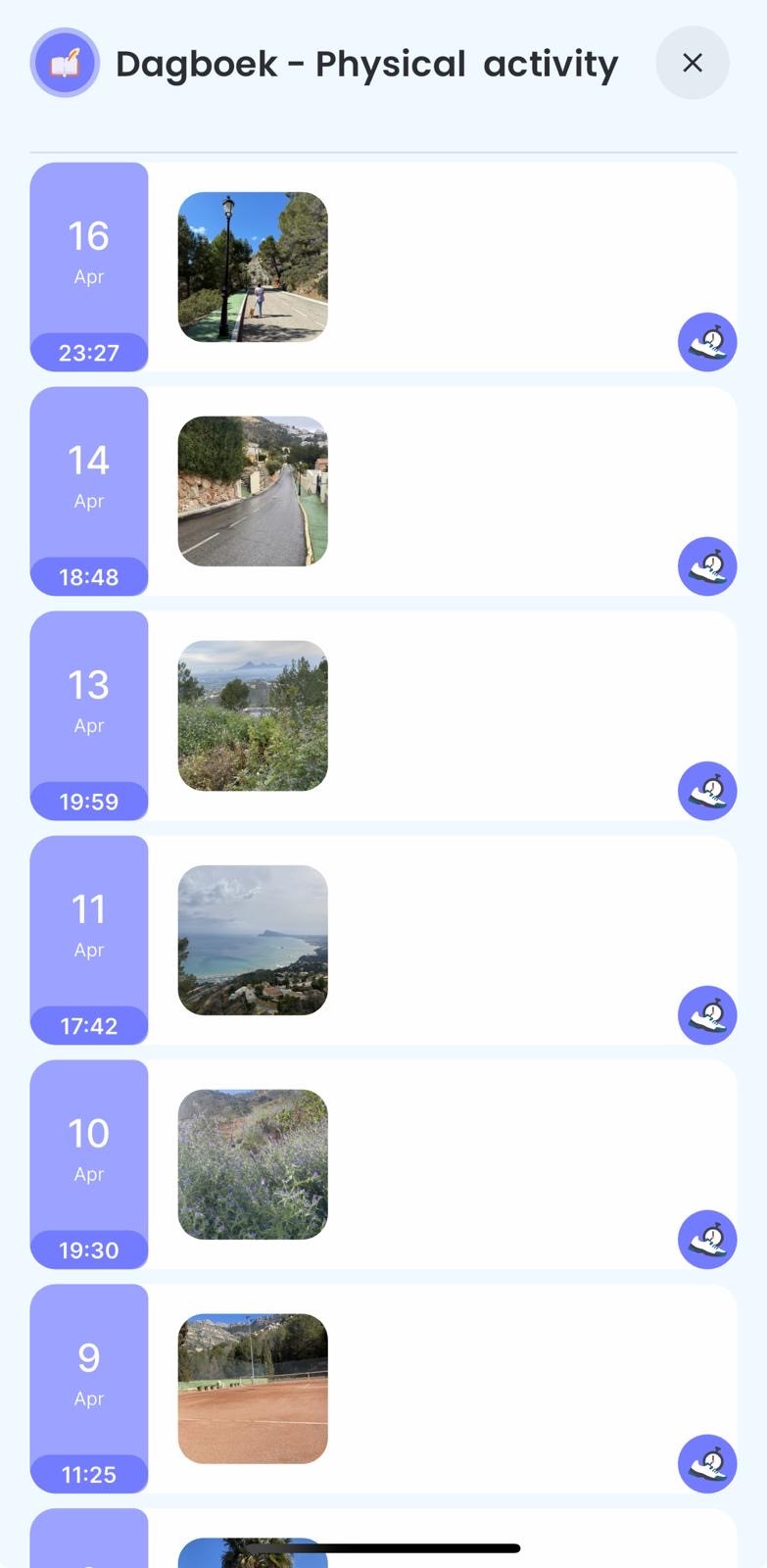Tap the activity shoe icon on 11 Apr

pos(707,1015)
